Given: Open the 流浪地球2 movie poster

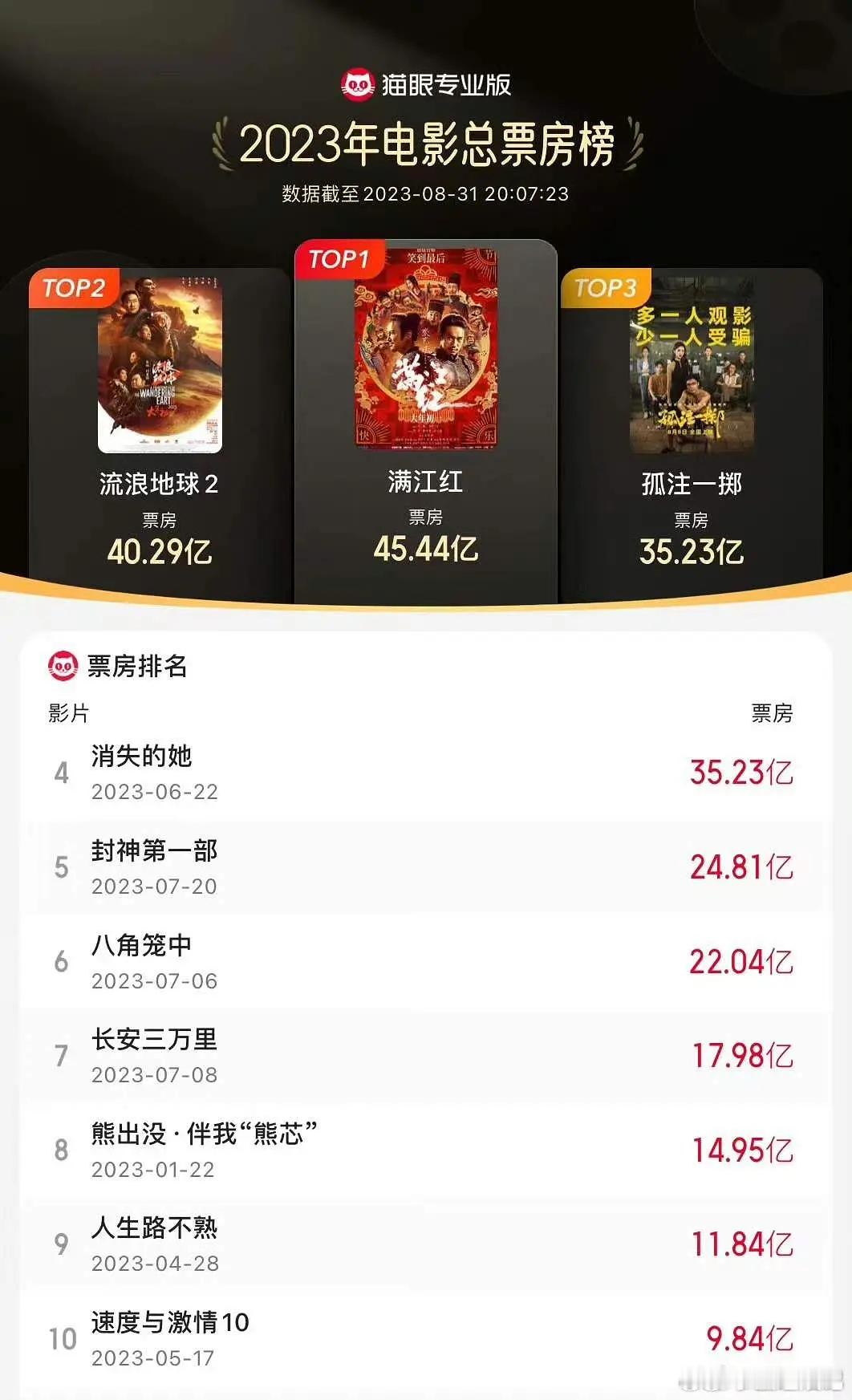Looking at the screenshot, I should pos(158,369).
